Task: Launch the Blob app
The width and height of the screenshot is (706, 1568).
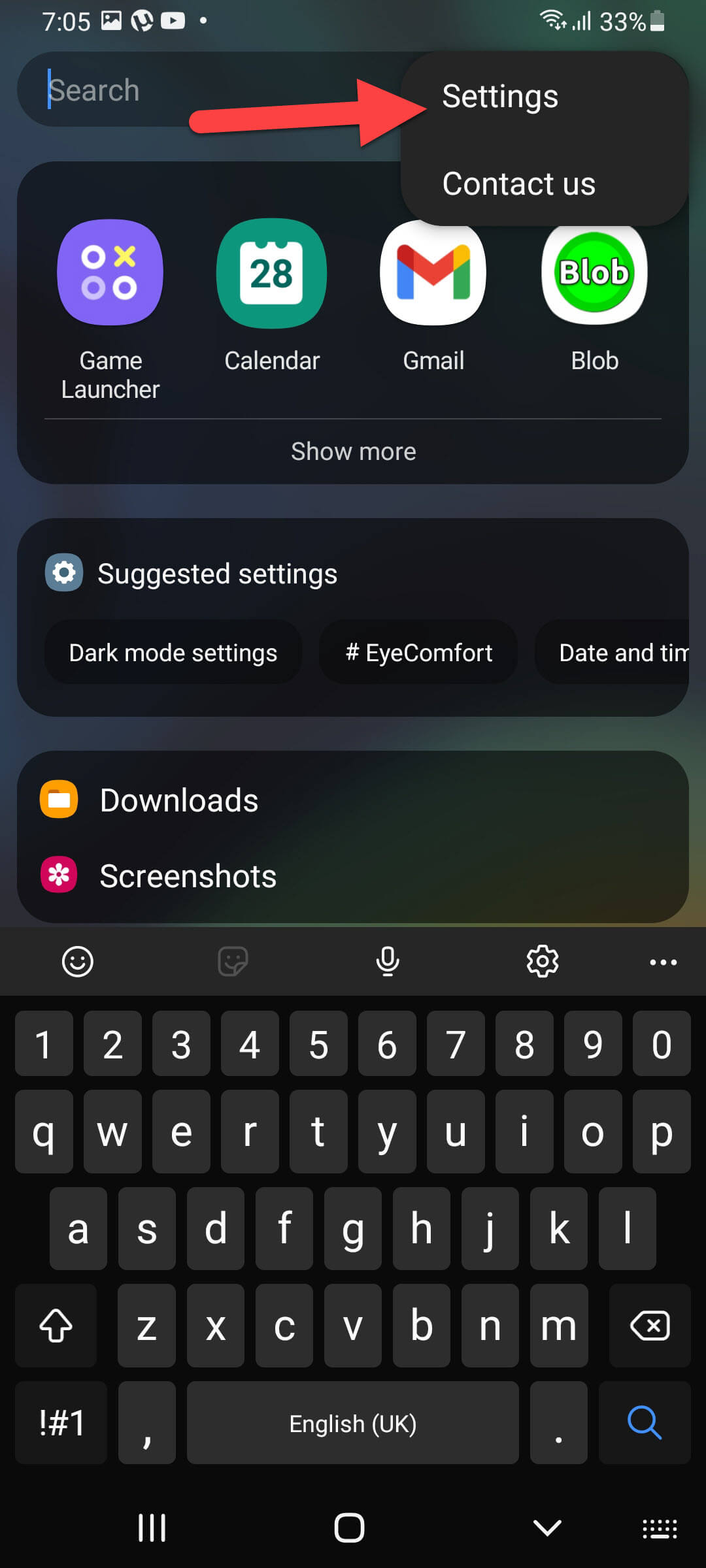Action: coord(594,273)
